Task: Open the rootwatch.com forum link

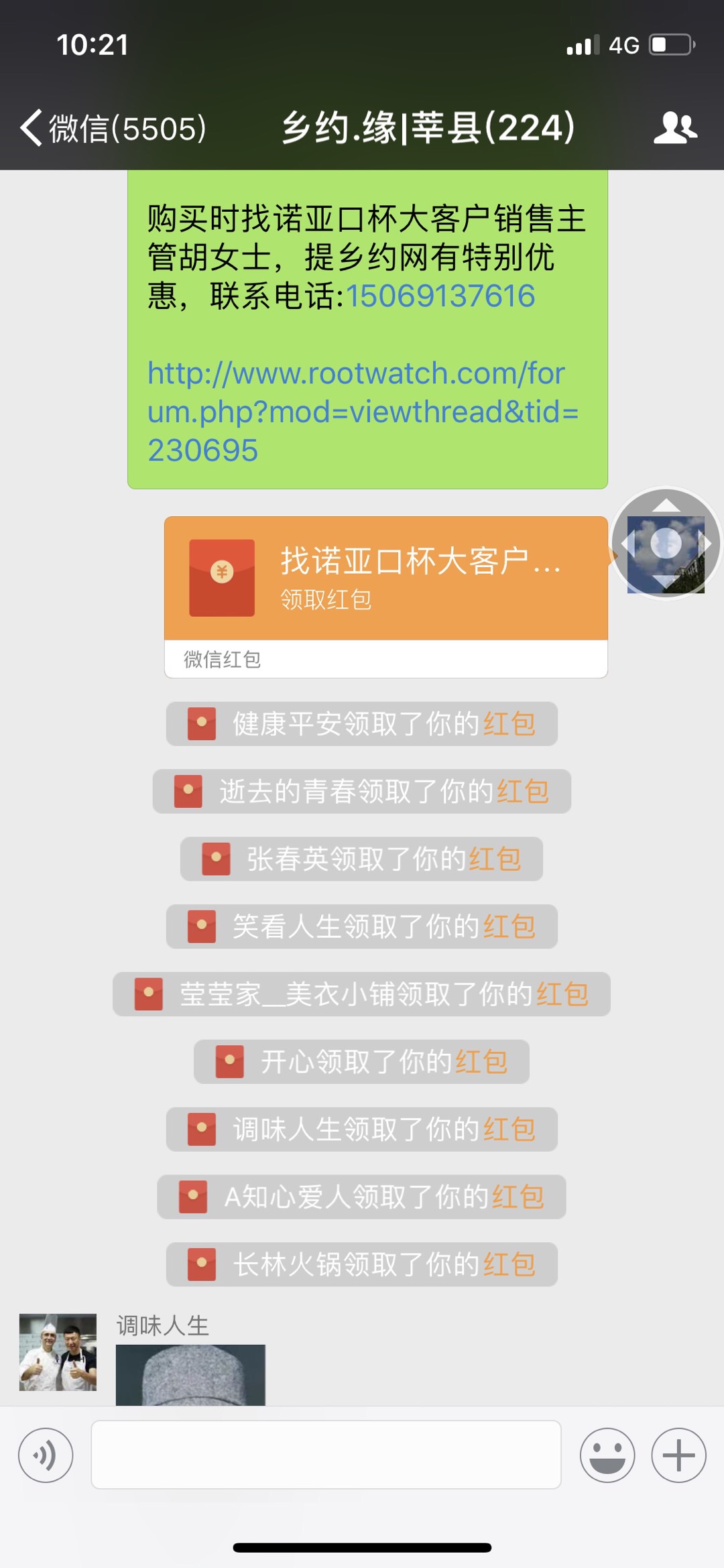Action: click(x=362, y=411)
